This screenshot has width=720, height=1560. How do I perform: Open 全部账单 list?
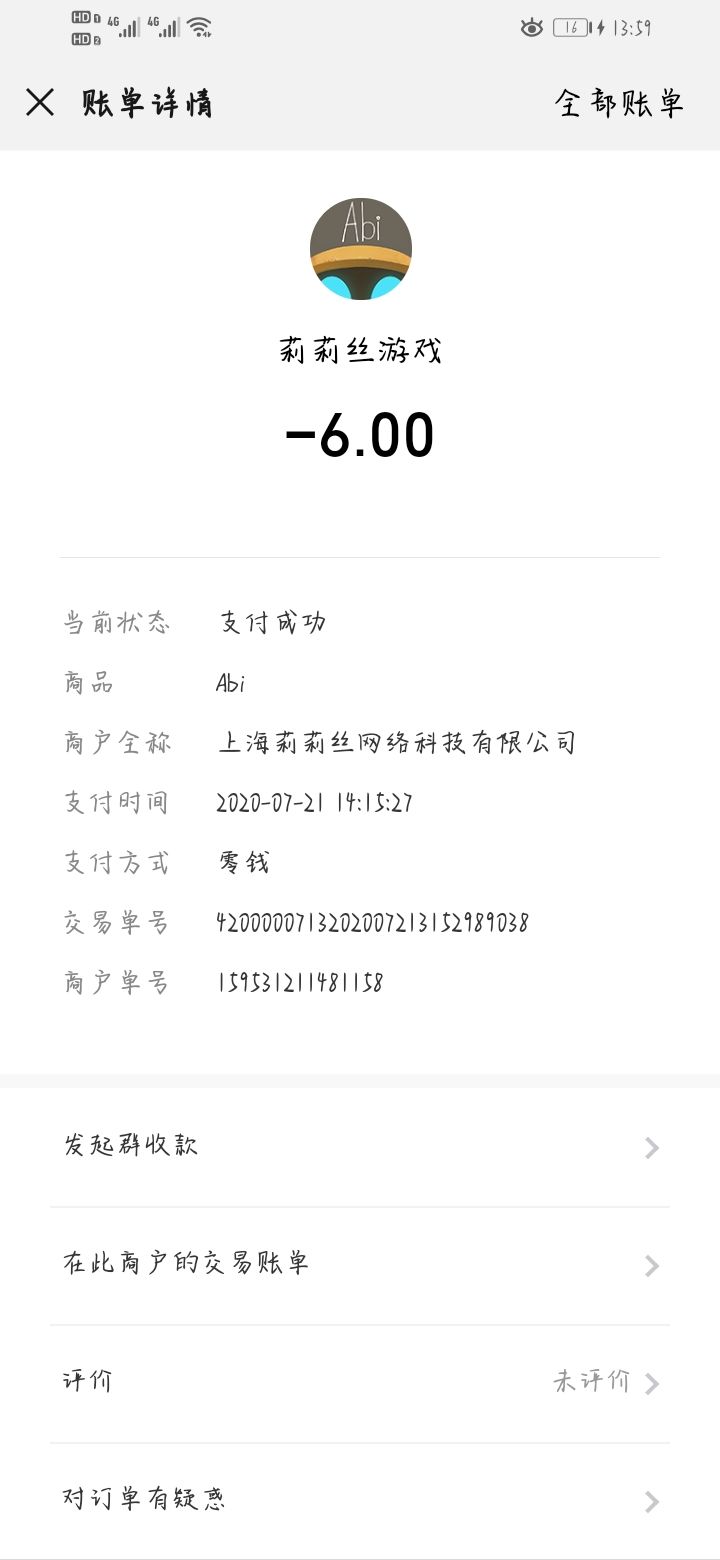click(619, 103)
